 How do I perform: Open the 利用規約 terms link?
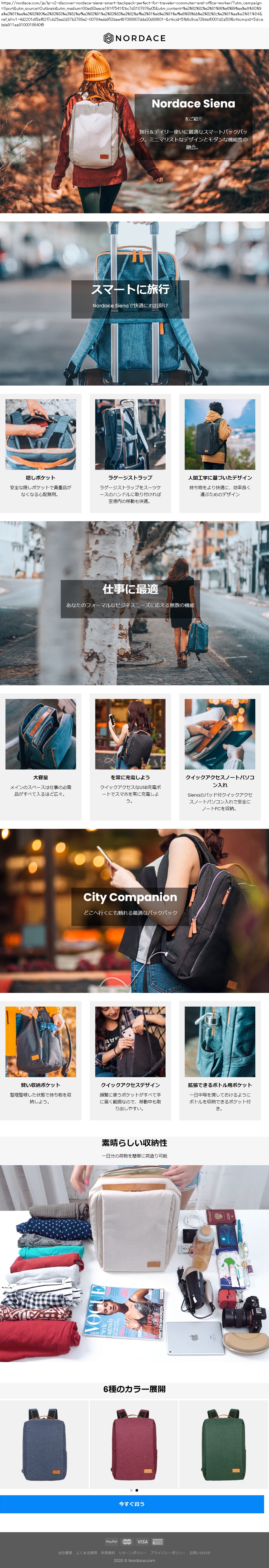click(x=108, y=1553)
